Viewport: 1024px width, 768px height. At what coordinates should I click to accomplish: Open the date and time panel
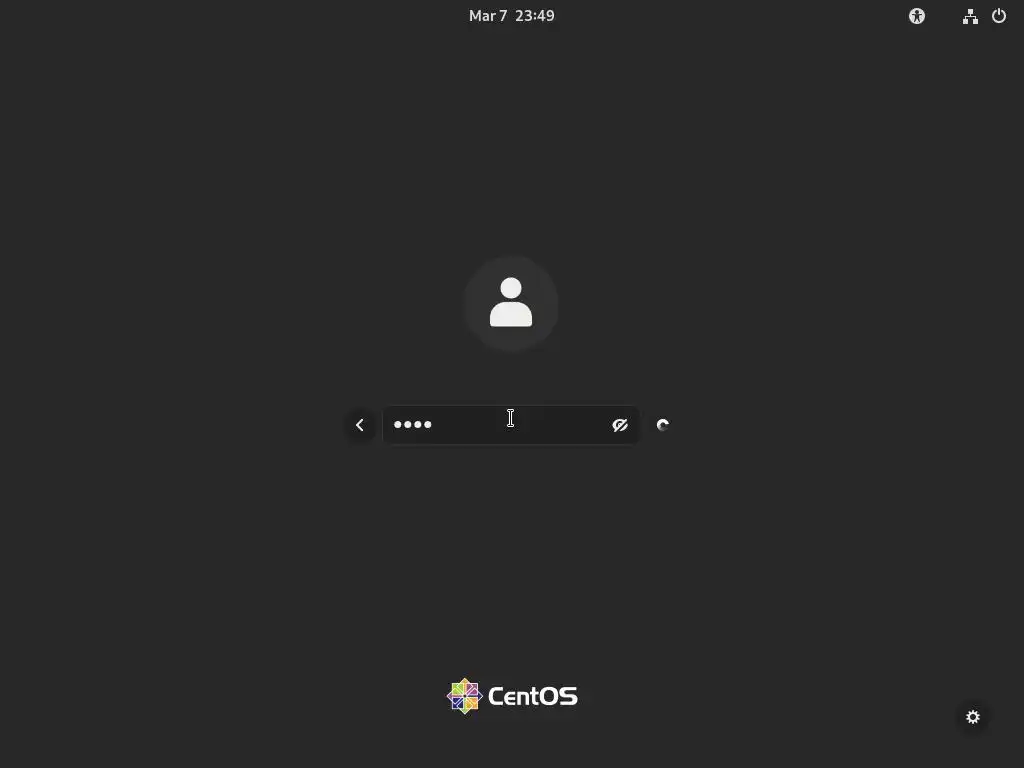[511, 16]
